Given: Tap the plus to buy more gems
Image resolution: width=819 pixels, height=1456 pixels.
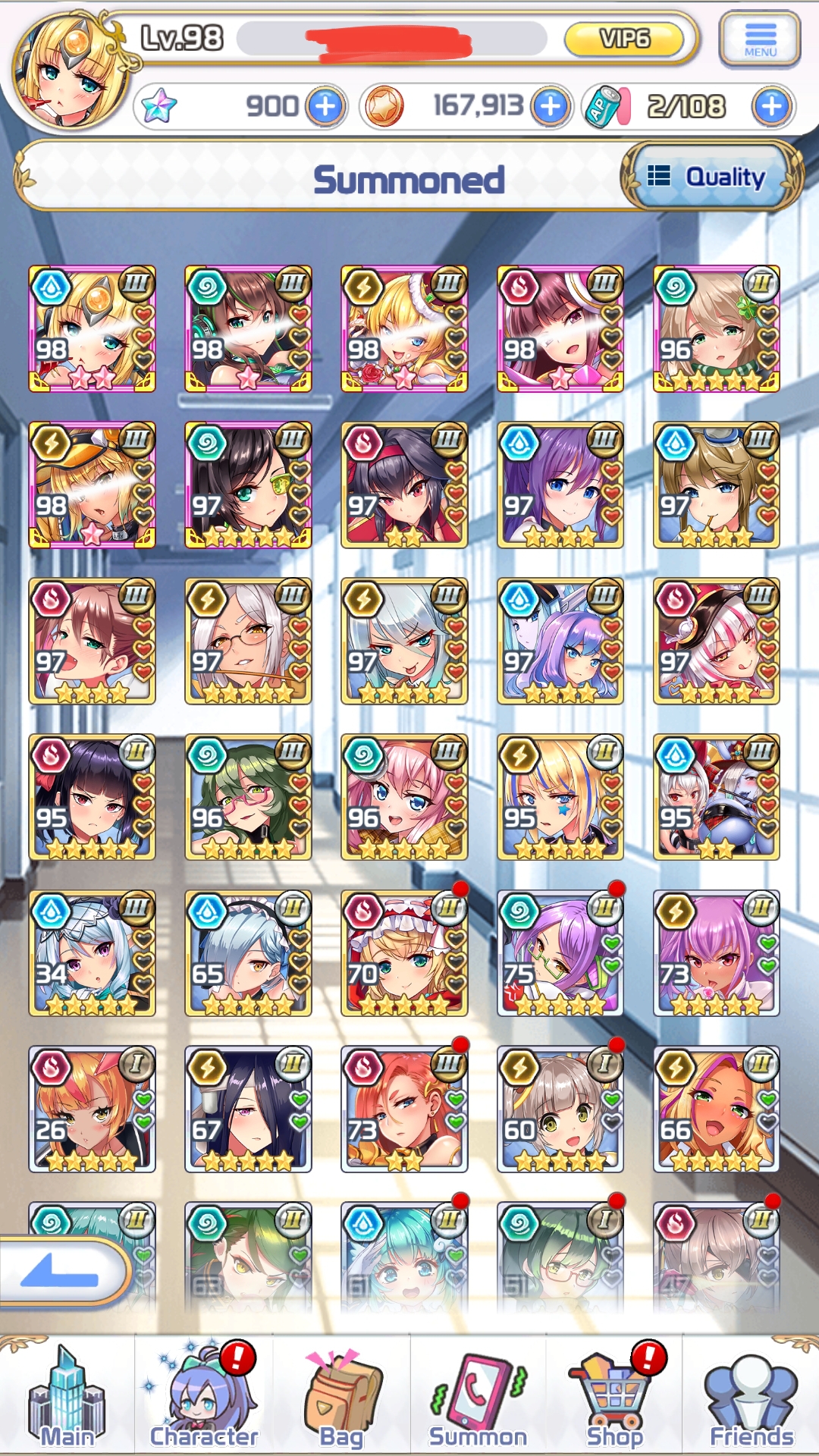Looking at the screenshot, I should coord(326,106).
